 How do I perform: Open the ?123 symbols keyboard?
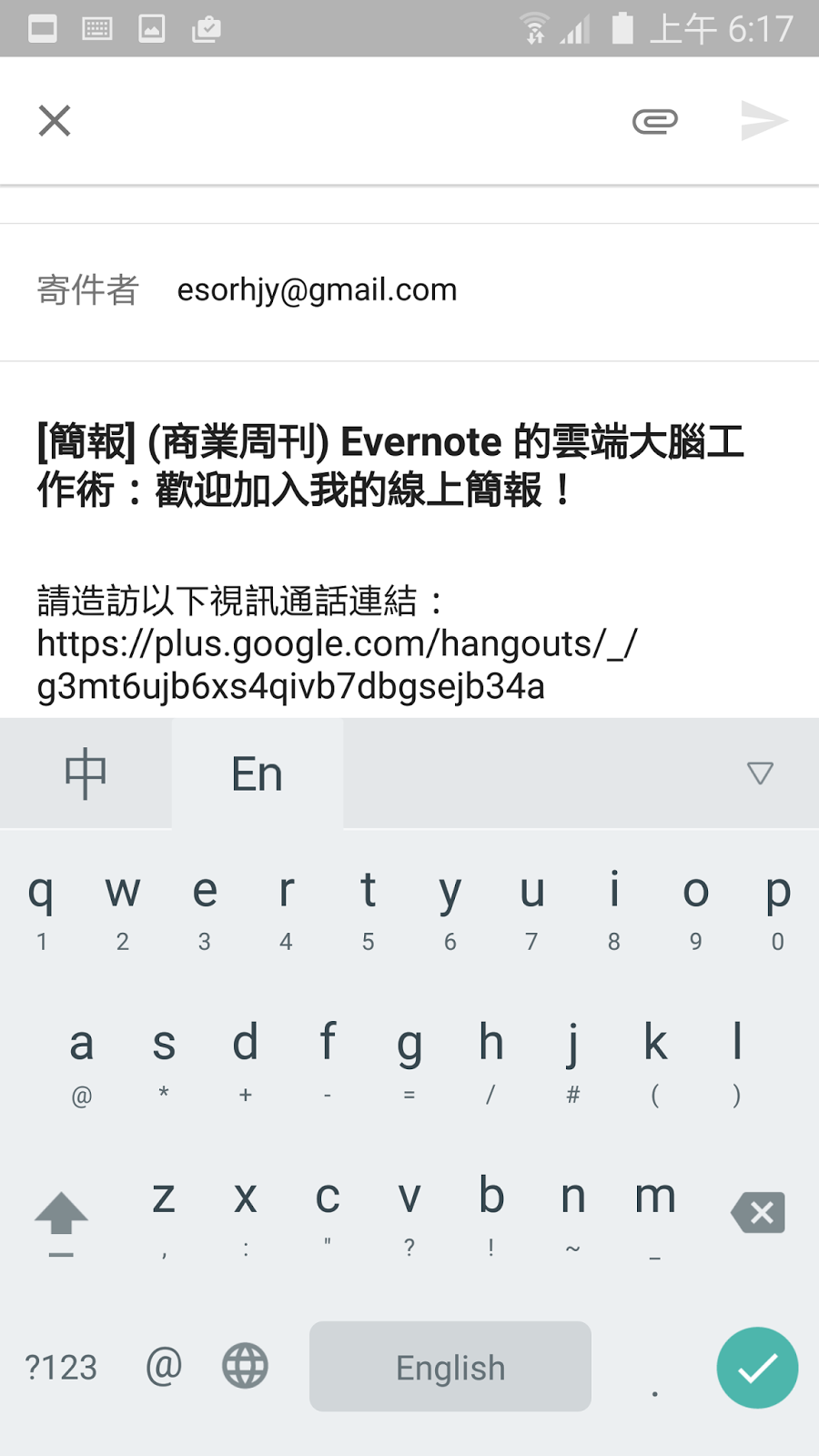tap(61, 1368)
